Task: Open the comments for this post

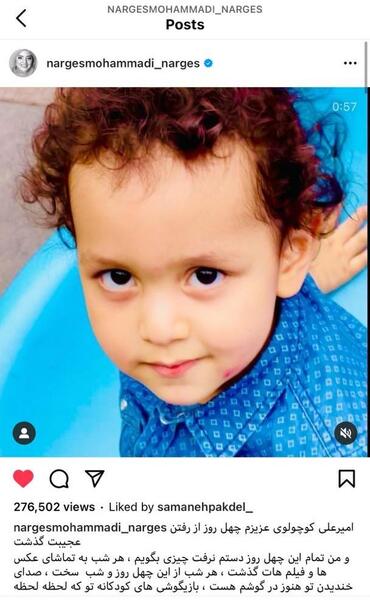Action: coord(59,478)
